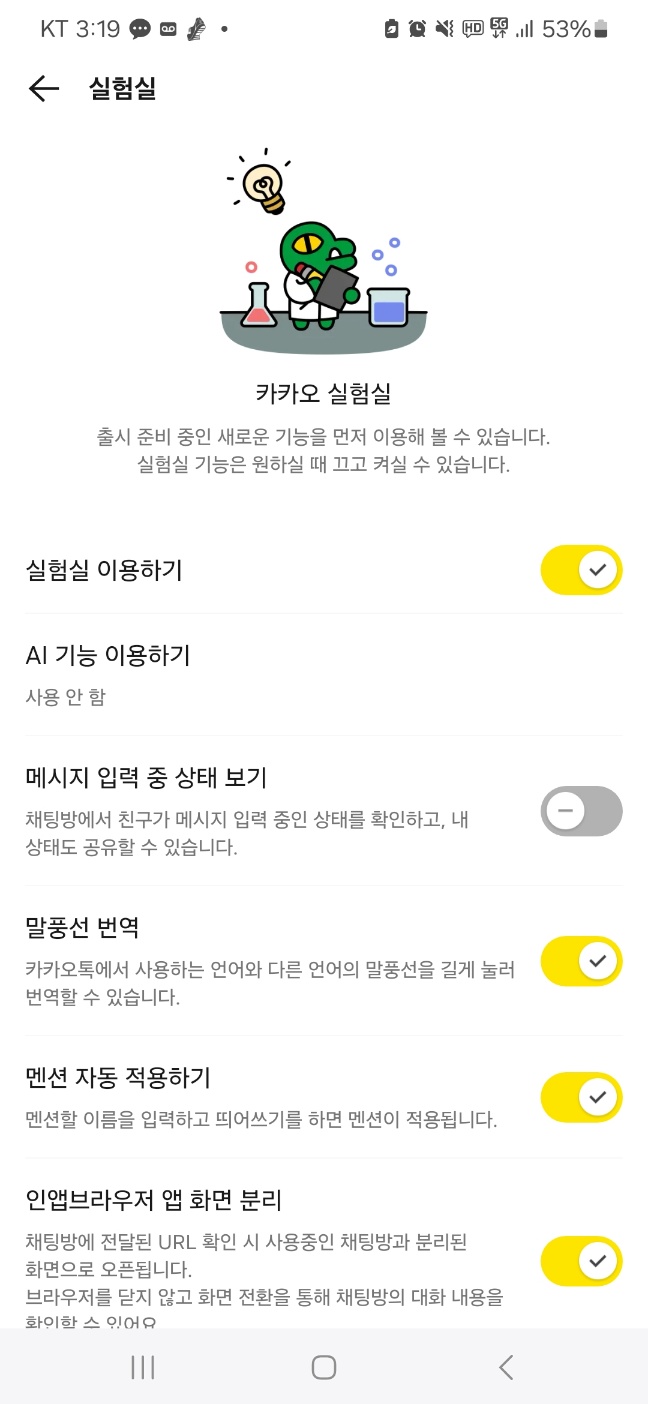Open the AI 기능 이용하기 setting
Screen dimensions: 648x1404
click(324, 675)
